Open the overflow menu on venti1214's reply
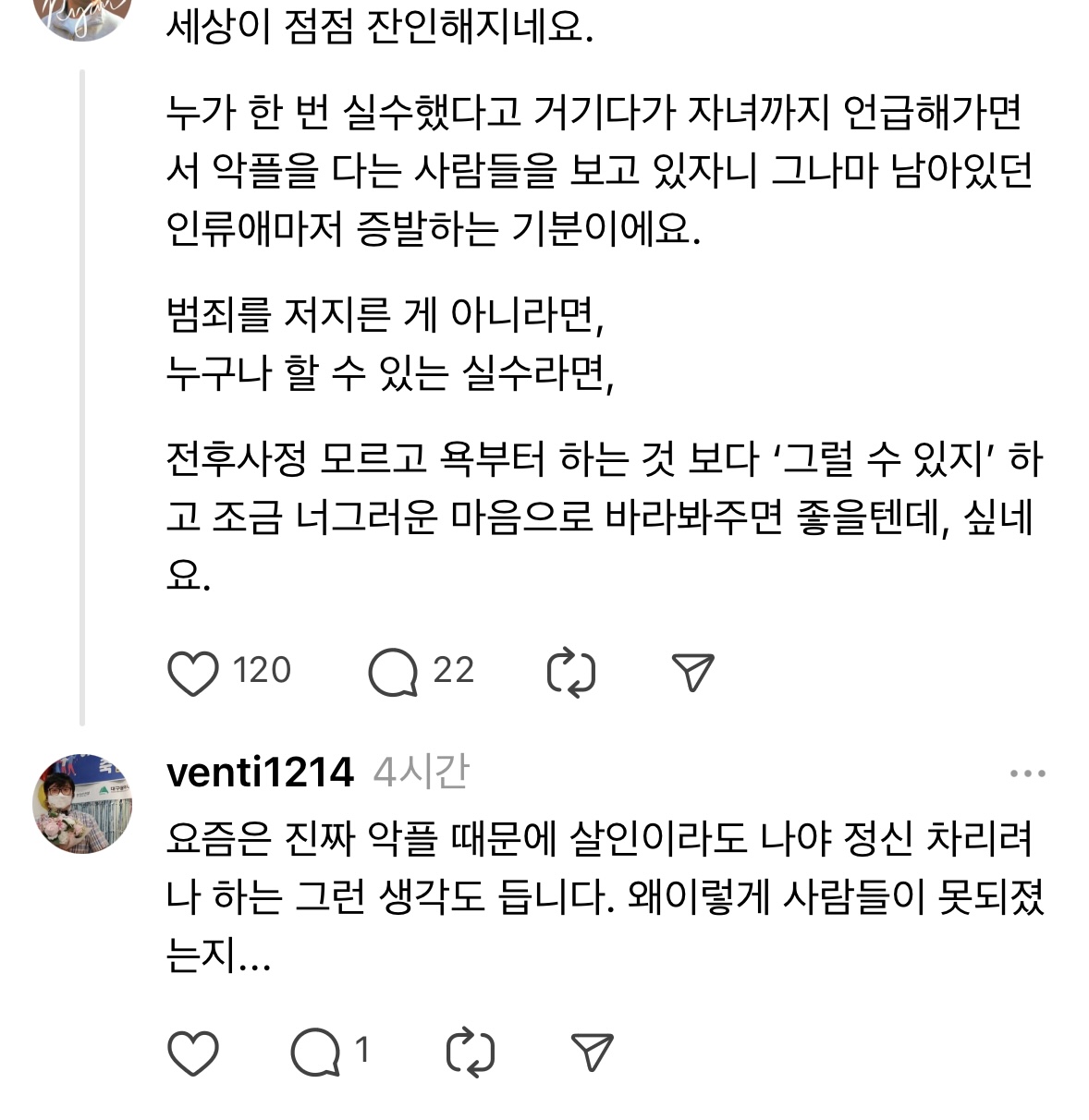The height and width of the screenshot is (1120, 1089). click(x=1027, y=773)
